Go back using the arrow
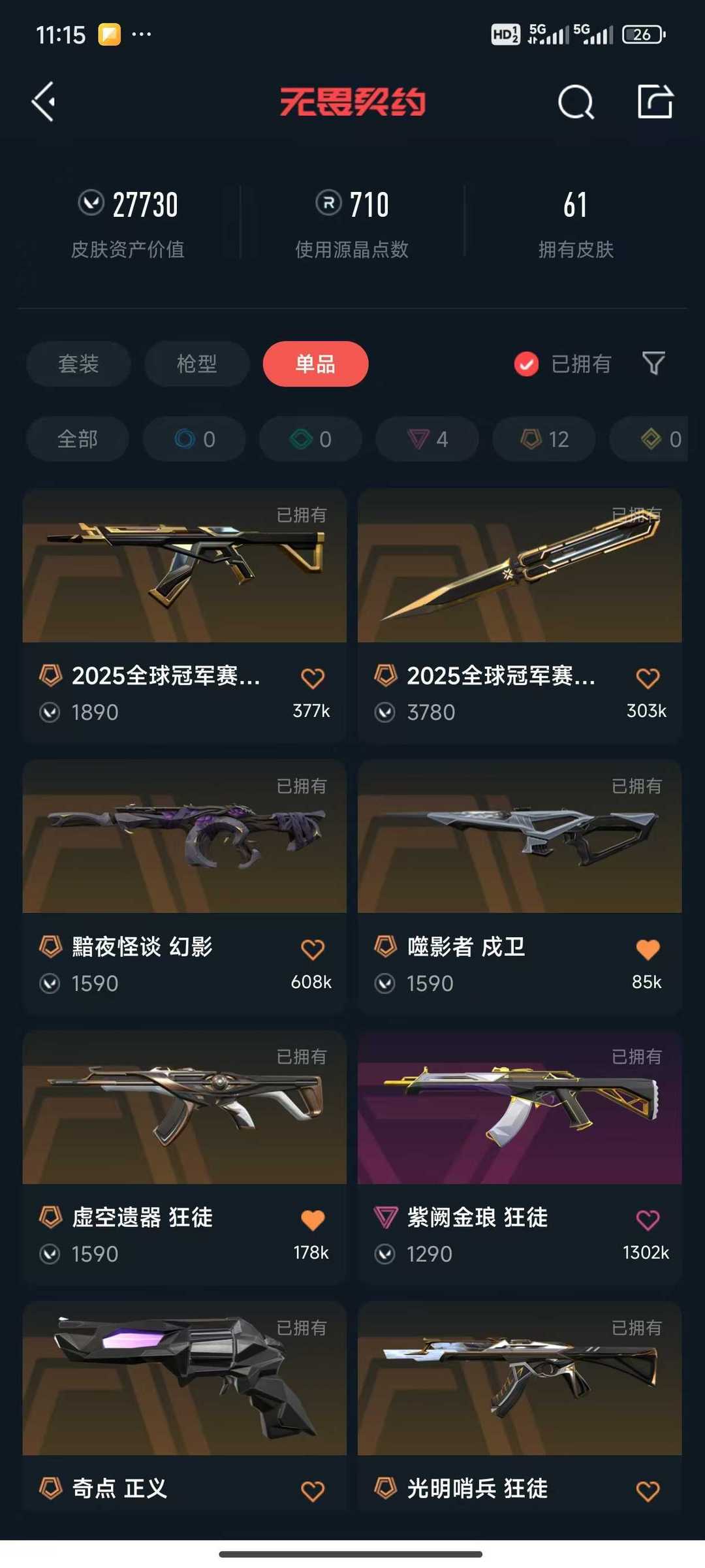The image size is (705, 1568). (x=44, y=102)
